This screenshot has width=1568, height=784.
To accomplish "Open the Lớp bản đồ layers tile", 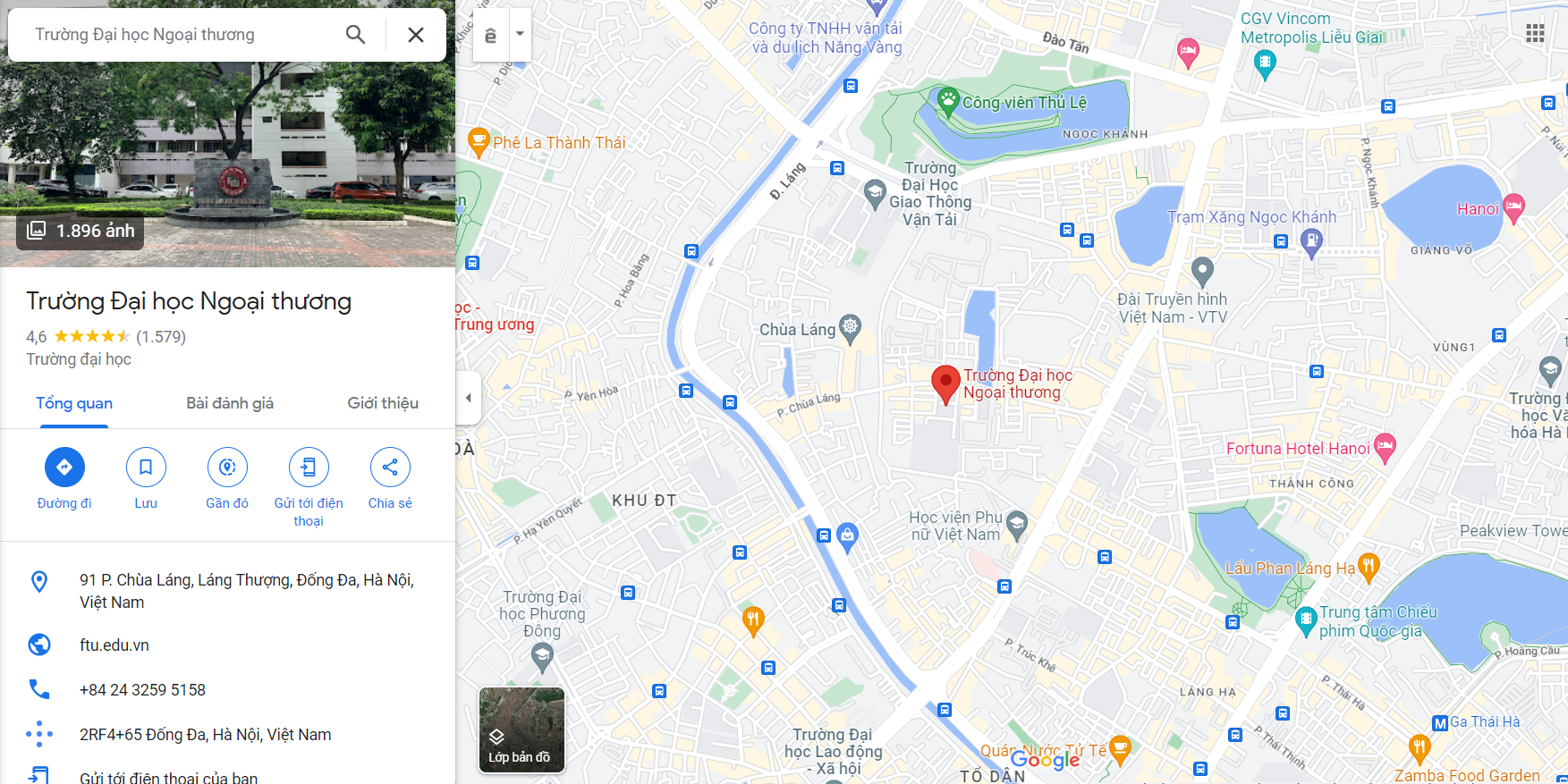I will pyautogui.click(x=521, y=729).
